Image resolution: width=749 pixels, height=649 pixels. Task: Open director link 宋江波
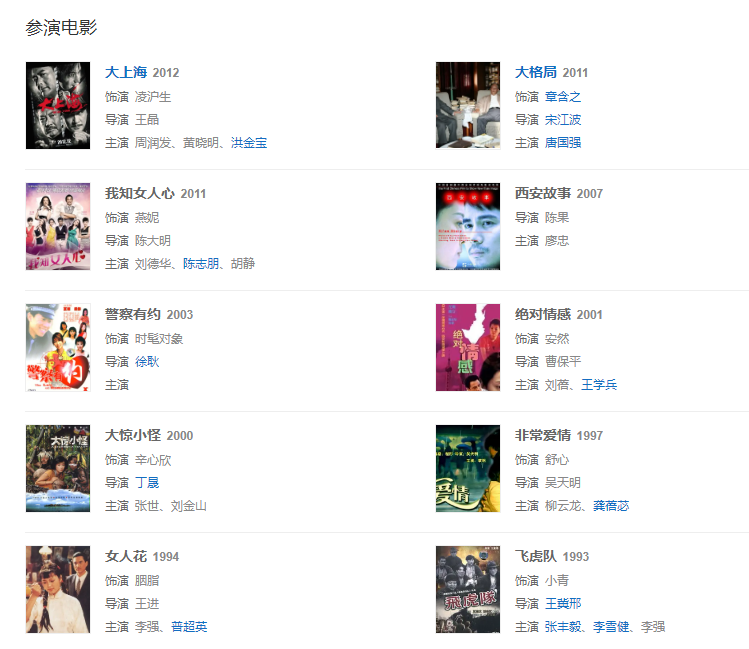point(563,120)
